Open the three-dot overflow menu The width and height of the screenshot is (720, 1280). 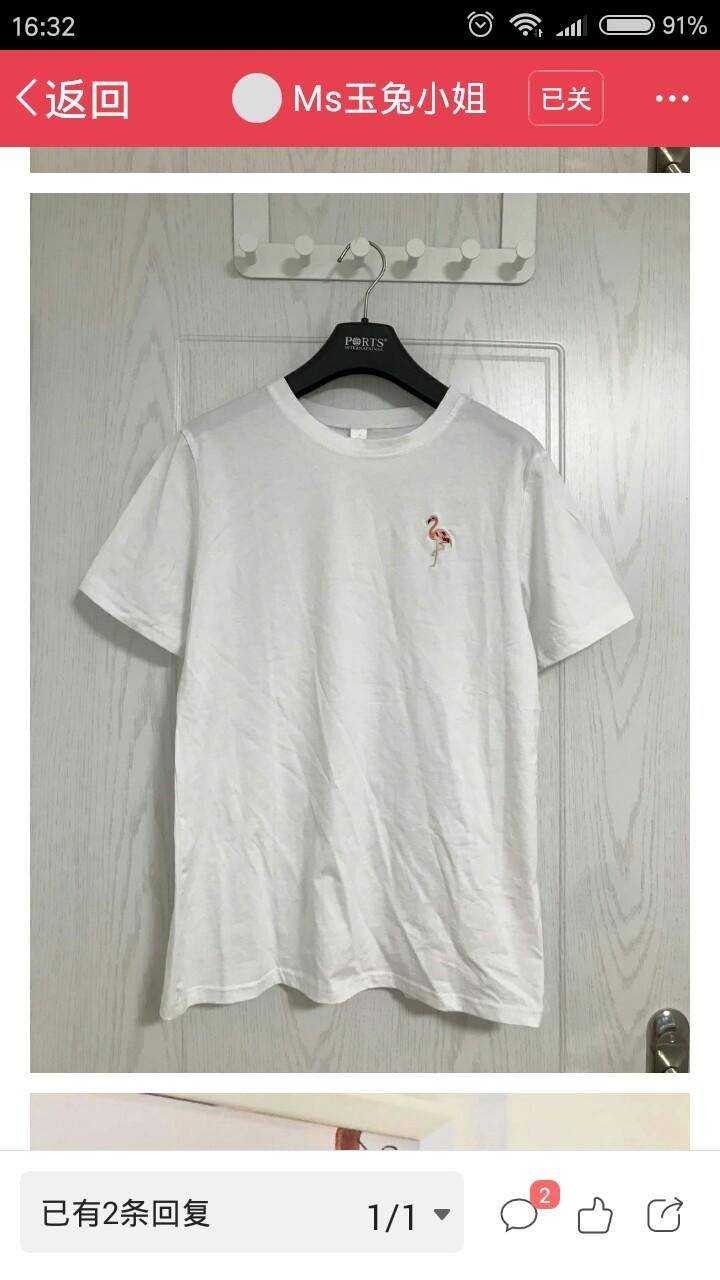tap(672, 99)
